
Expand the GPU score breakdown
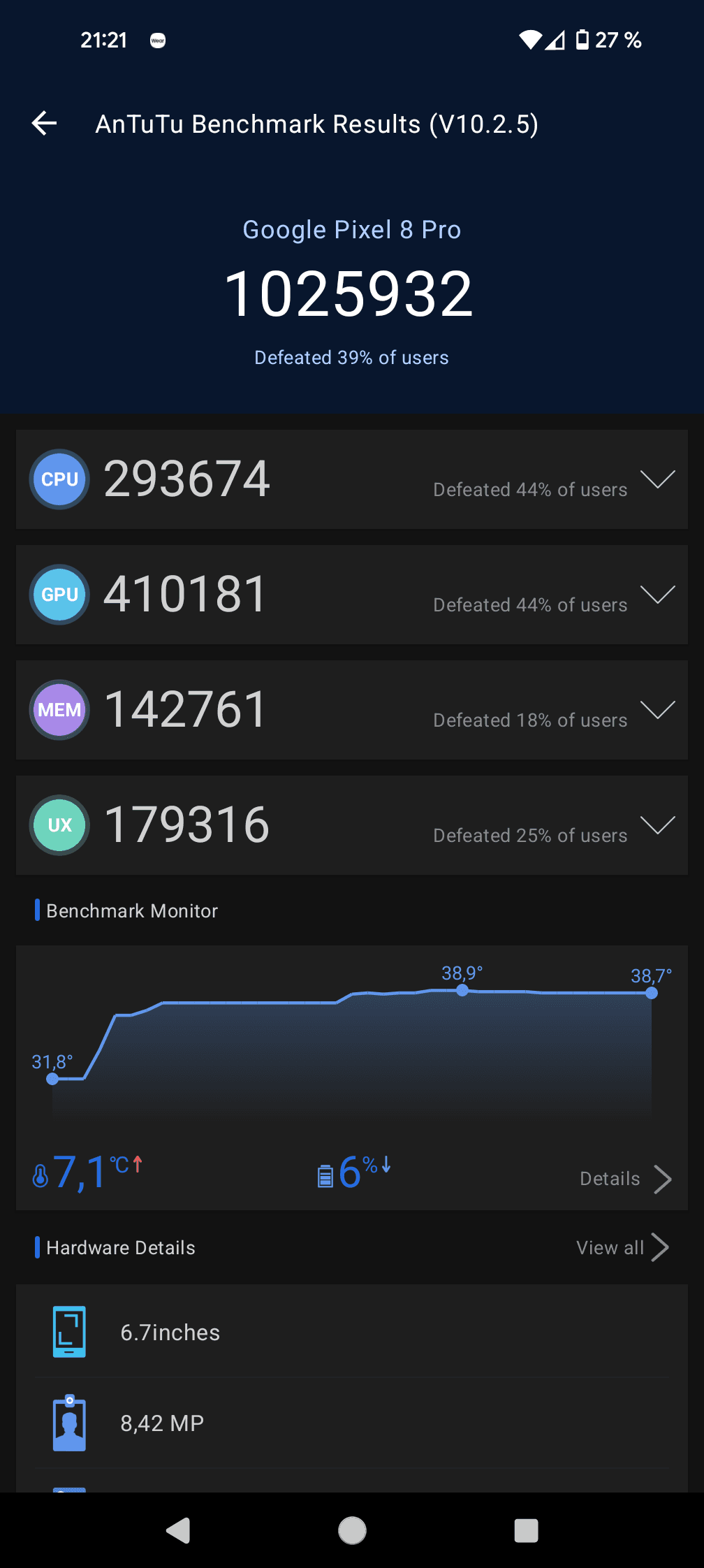[x=657, y=595]
